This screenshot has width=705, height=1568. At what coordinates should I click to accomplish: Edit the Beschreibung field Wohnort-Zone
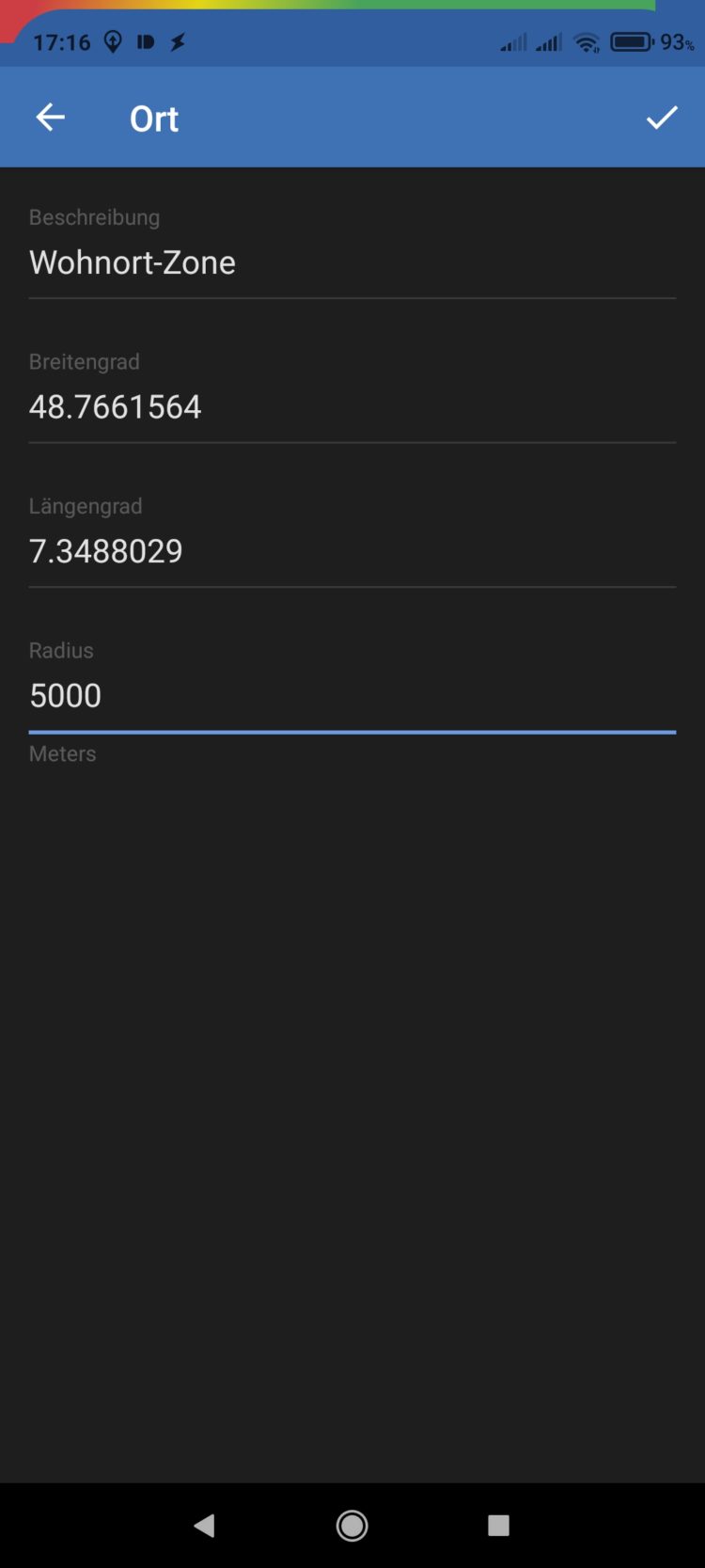[352, 262]
